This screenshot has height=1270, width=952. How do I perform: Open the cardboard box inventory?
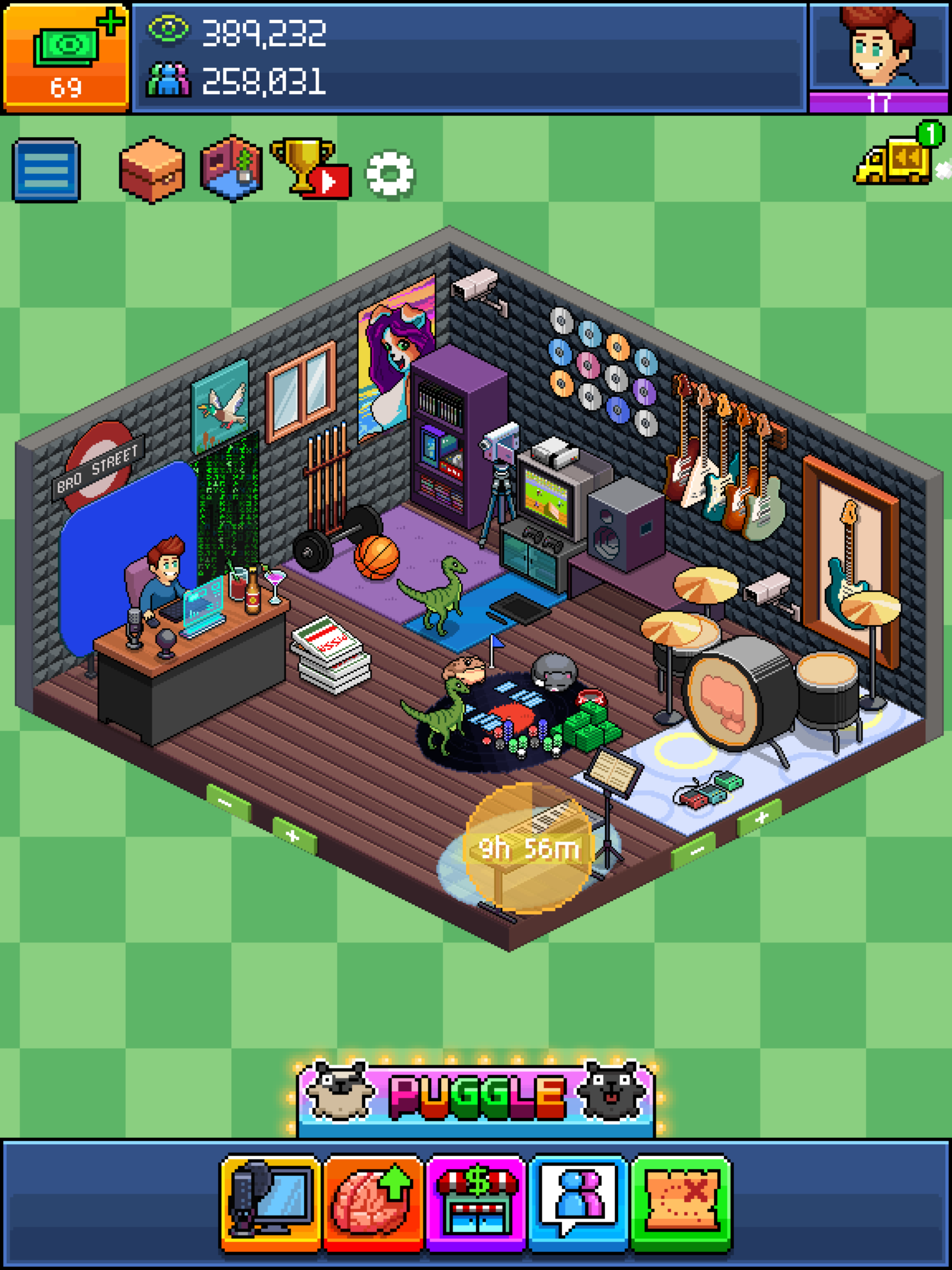tap(152, 170)
